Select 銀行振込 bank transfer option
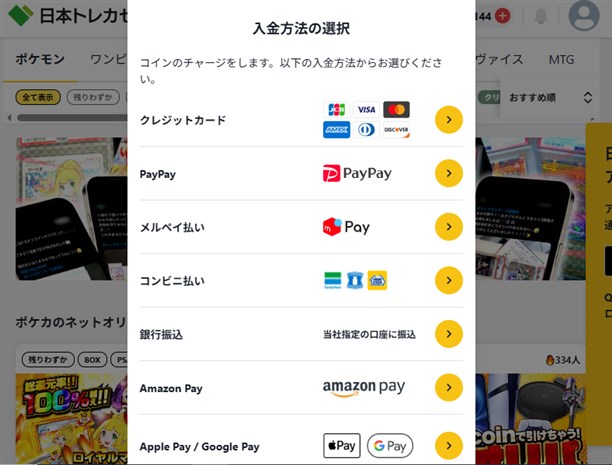This screenshot has width=612, height=465. (449, 334)
